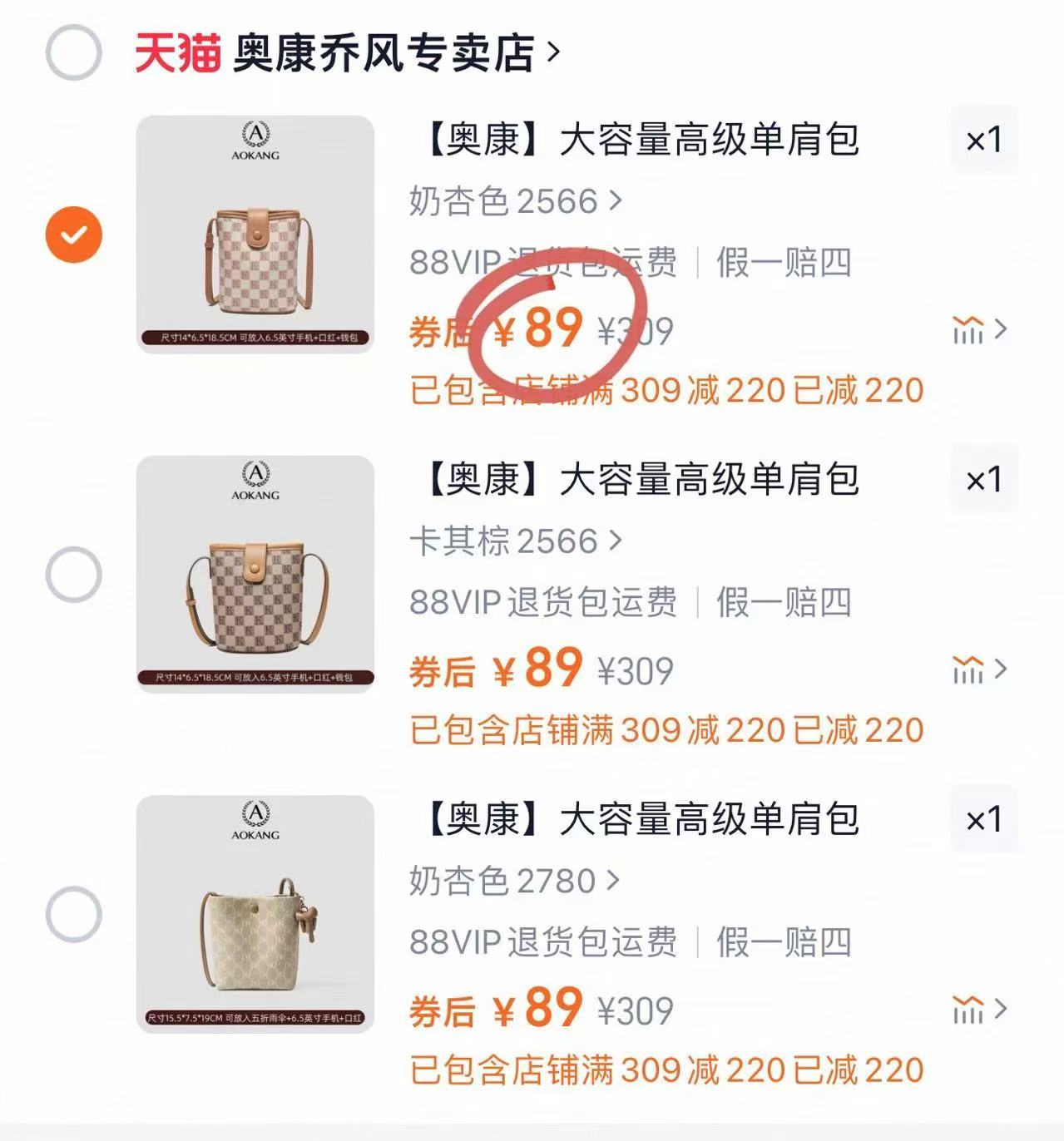Click the 天猫 Tmall logo

[x=177, y=50]
